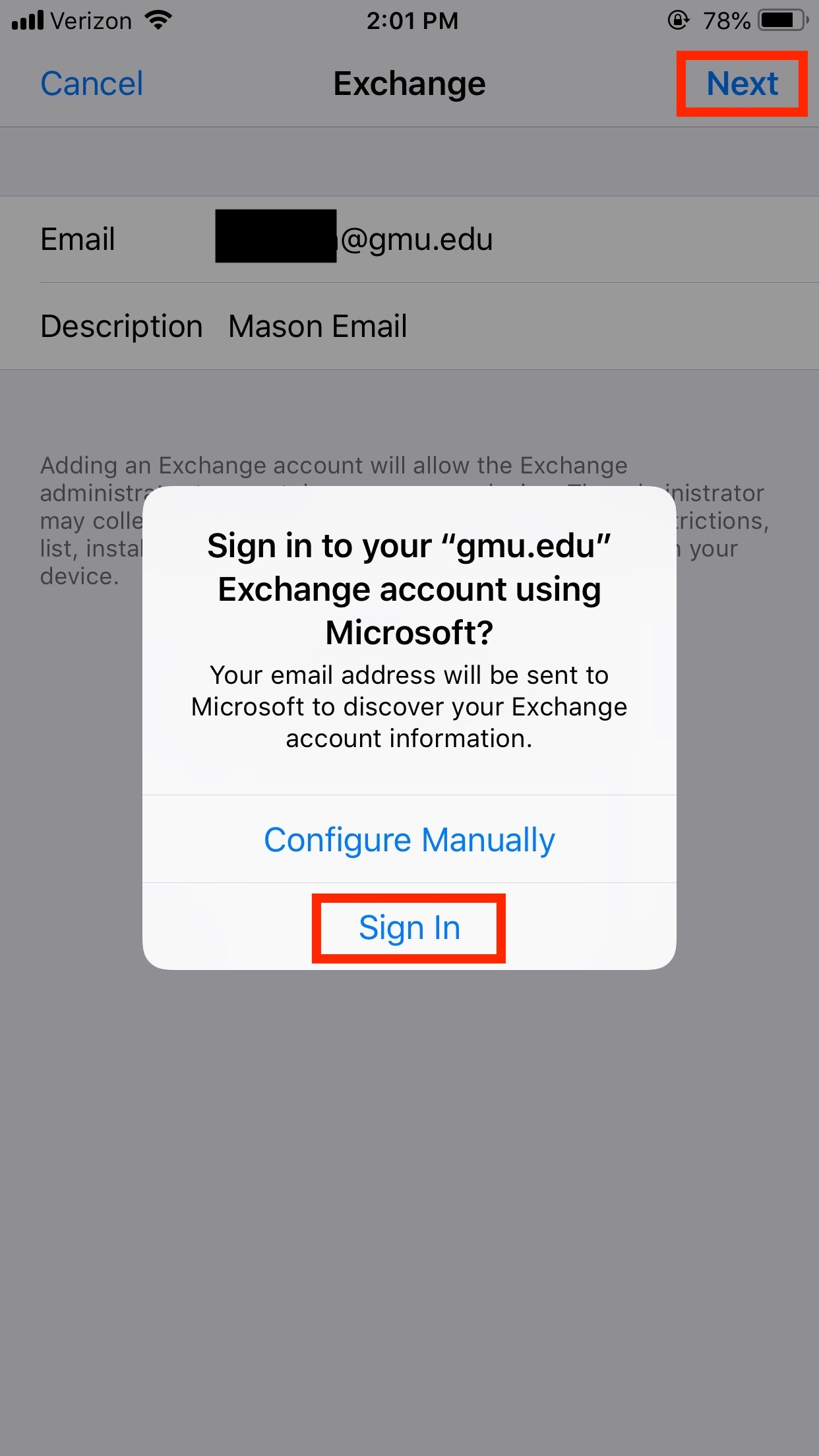Tap Next in the top bar
This screenshot has width=819, height=1456.
742,84
